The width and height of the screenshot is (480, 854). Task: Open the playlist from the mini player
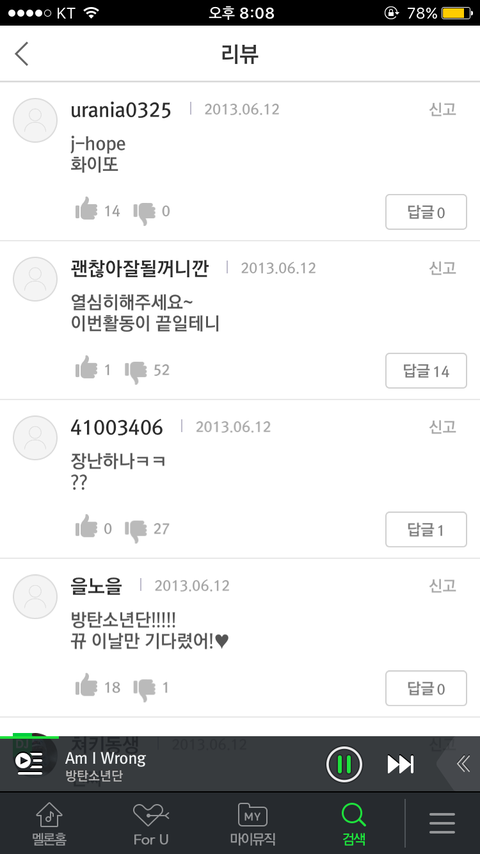pyautogui.click(x=29, y=763)
